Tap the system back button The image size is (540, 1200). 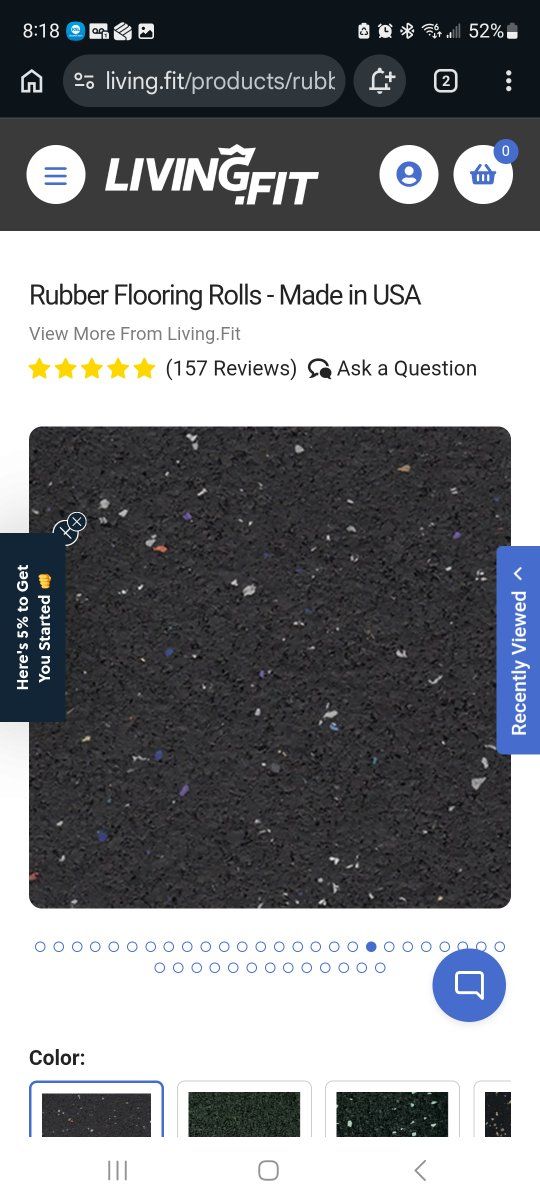pyautogui.click(x=420, y=1170)
